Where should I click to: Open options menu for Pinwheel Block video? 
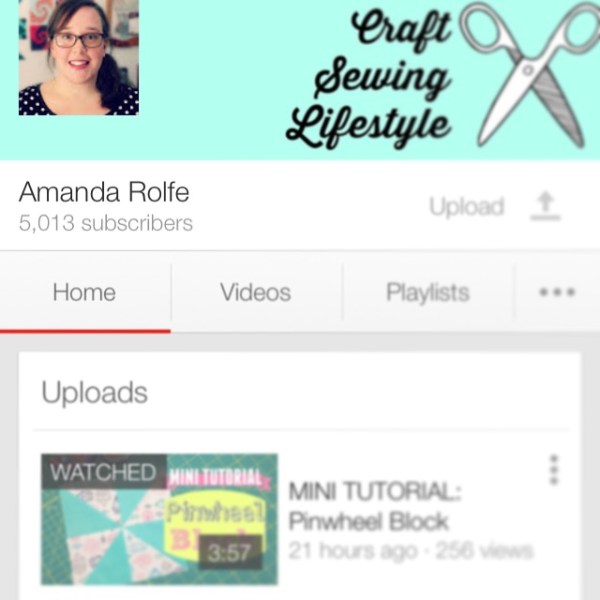point(554,470)
